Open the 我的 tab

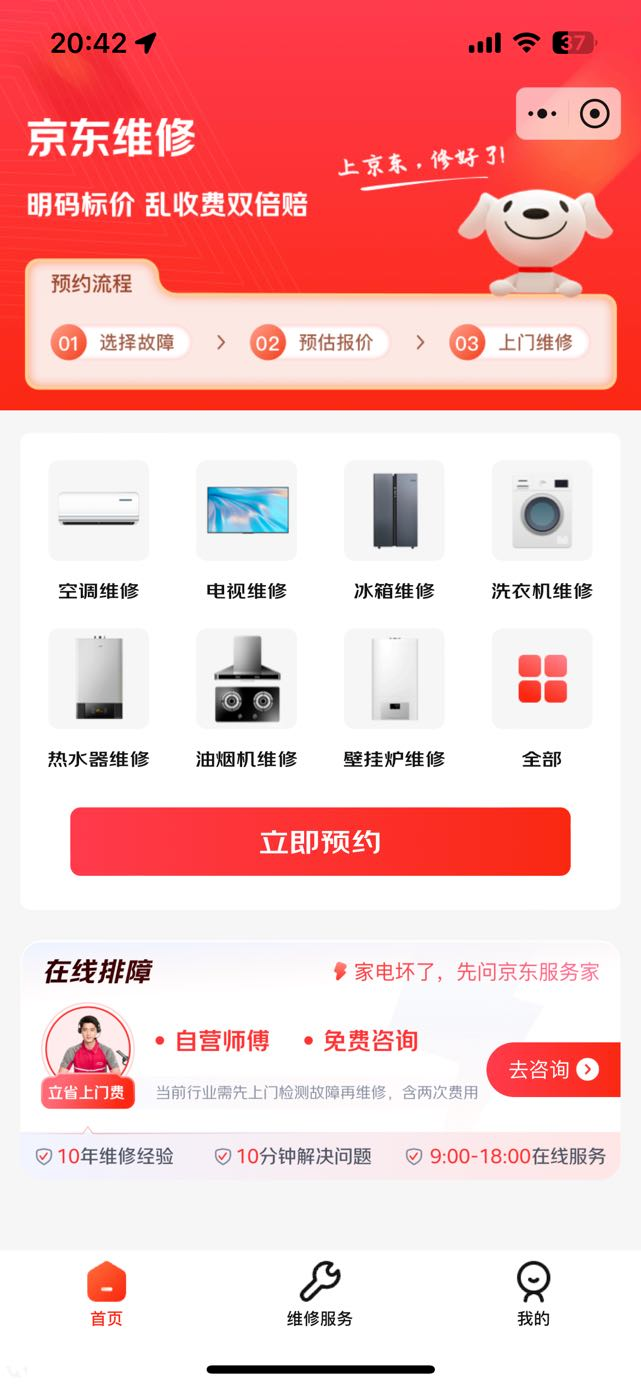533,1294
